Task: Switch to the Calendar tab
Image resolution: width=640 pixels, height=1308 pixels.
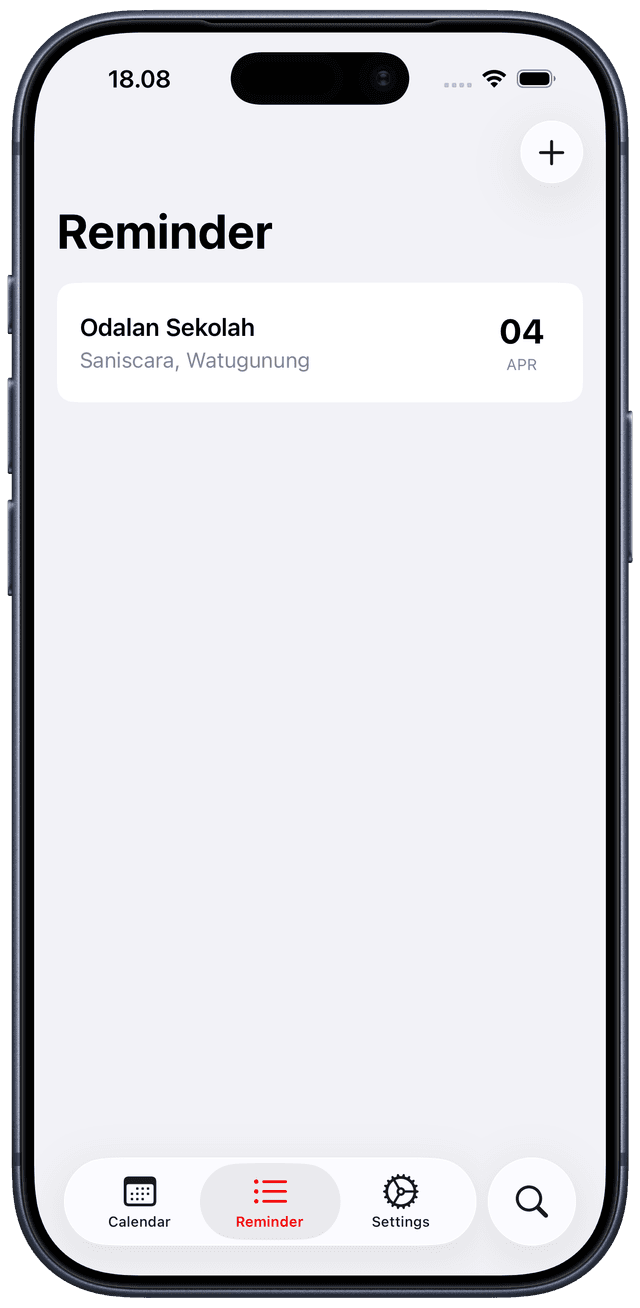Action: [x=139, y=1201]
